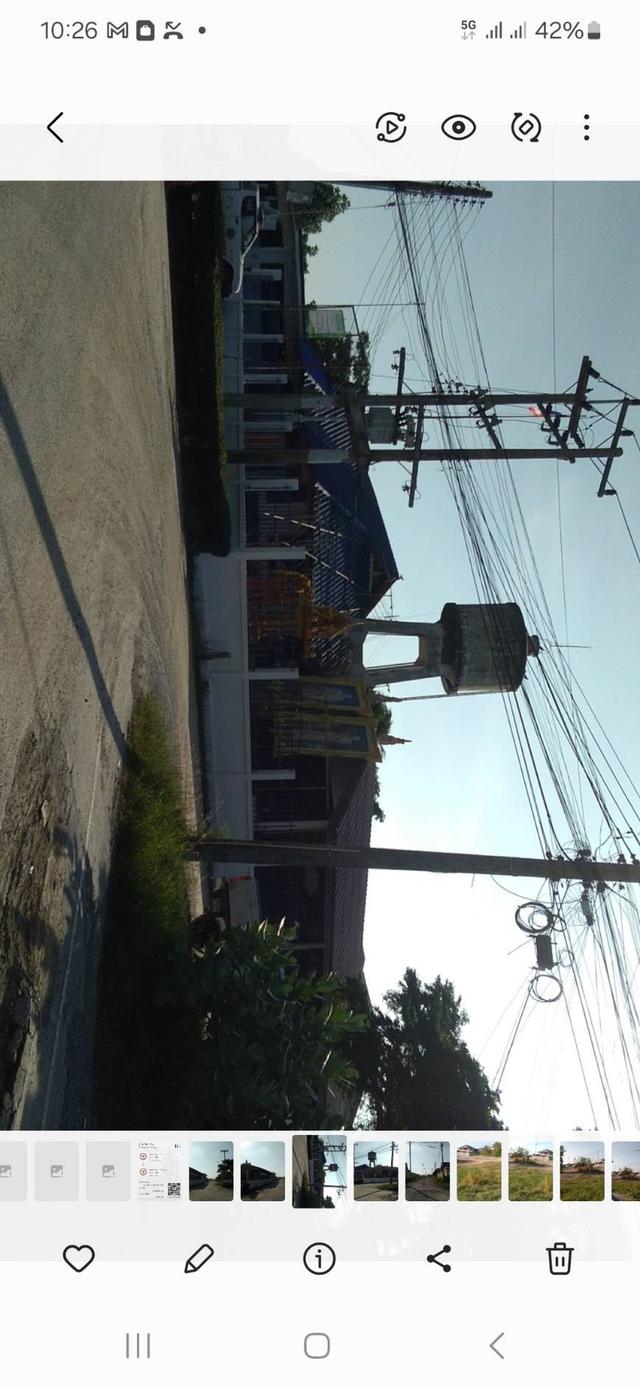Open the recent apps view
Screen dimensions: 640x1386
(x=137, y=1346)
